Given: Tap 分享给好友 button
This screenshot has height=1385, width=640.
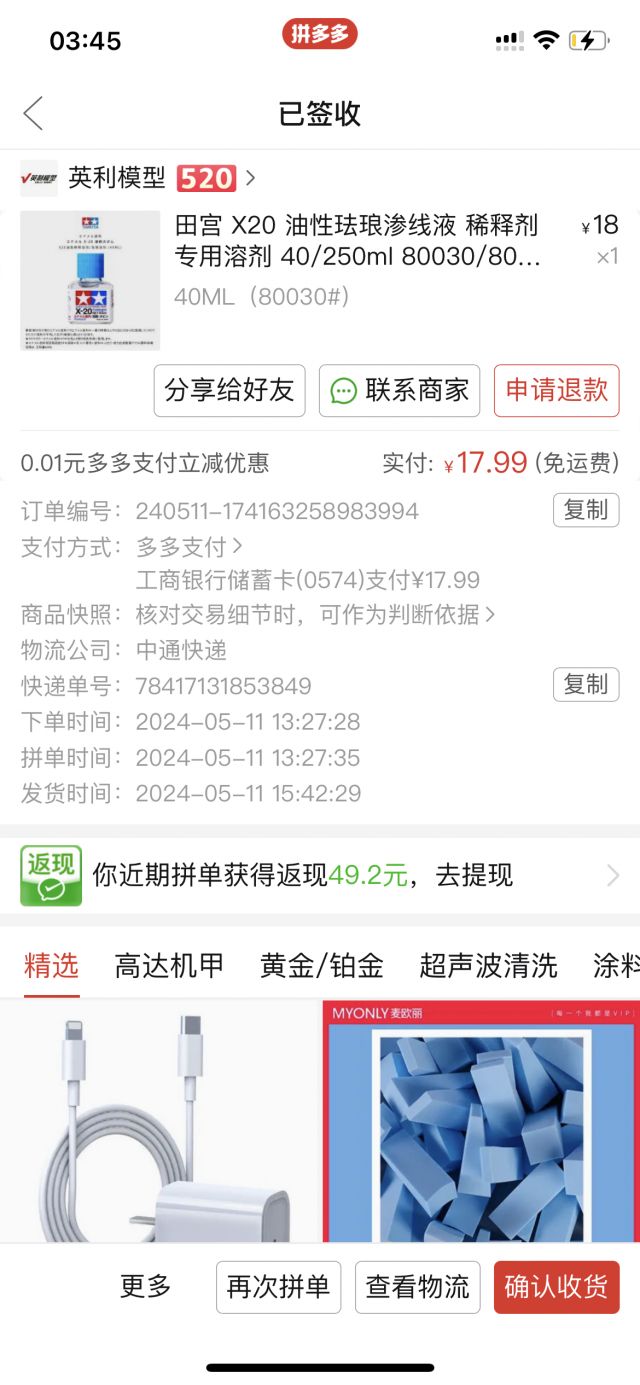Looking at the screenshot, I should coord(229,390).
